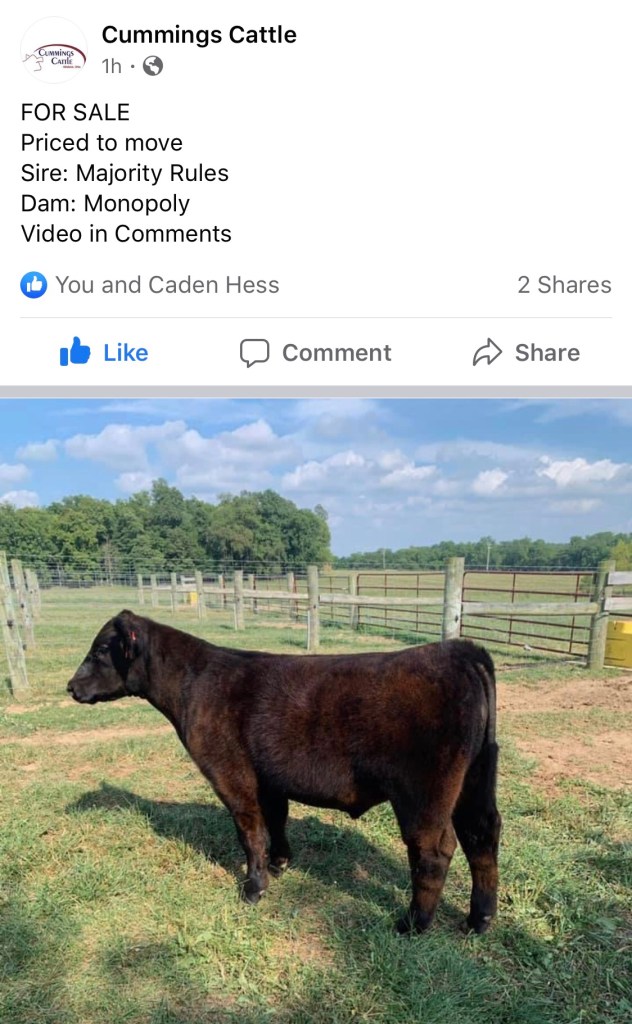Open the Cummings Cattle page name
This screenshot has width=632, height=1024.
199,35
